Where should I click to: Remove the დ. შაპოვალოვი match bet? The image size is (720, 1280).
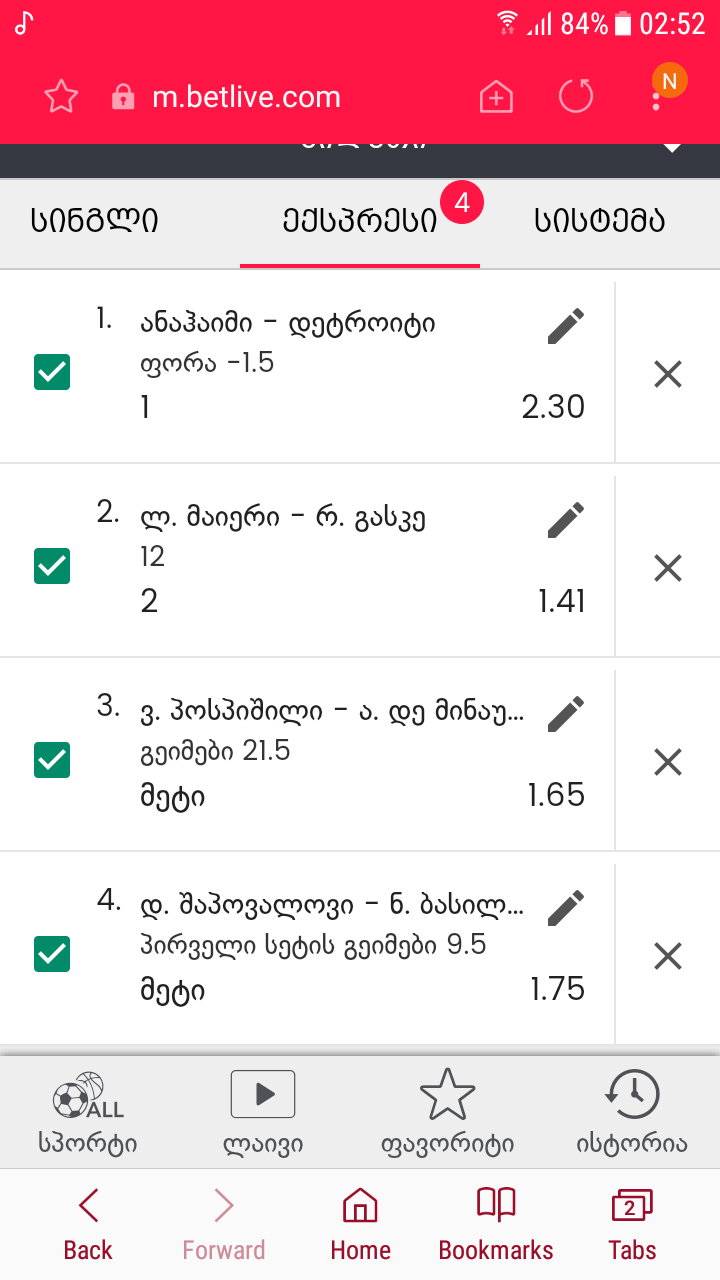667,957
